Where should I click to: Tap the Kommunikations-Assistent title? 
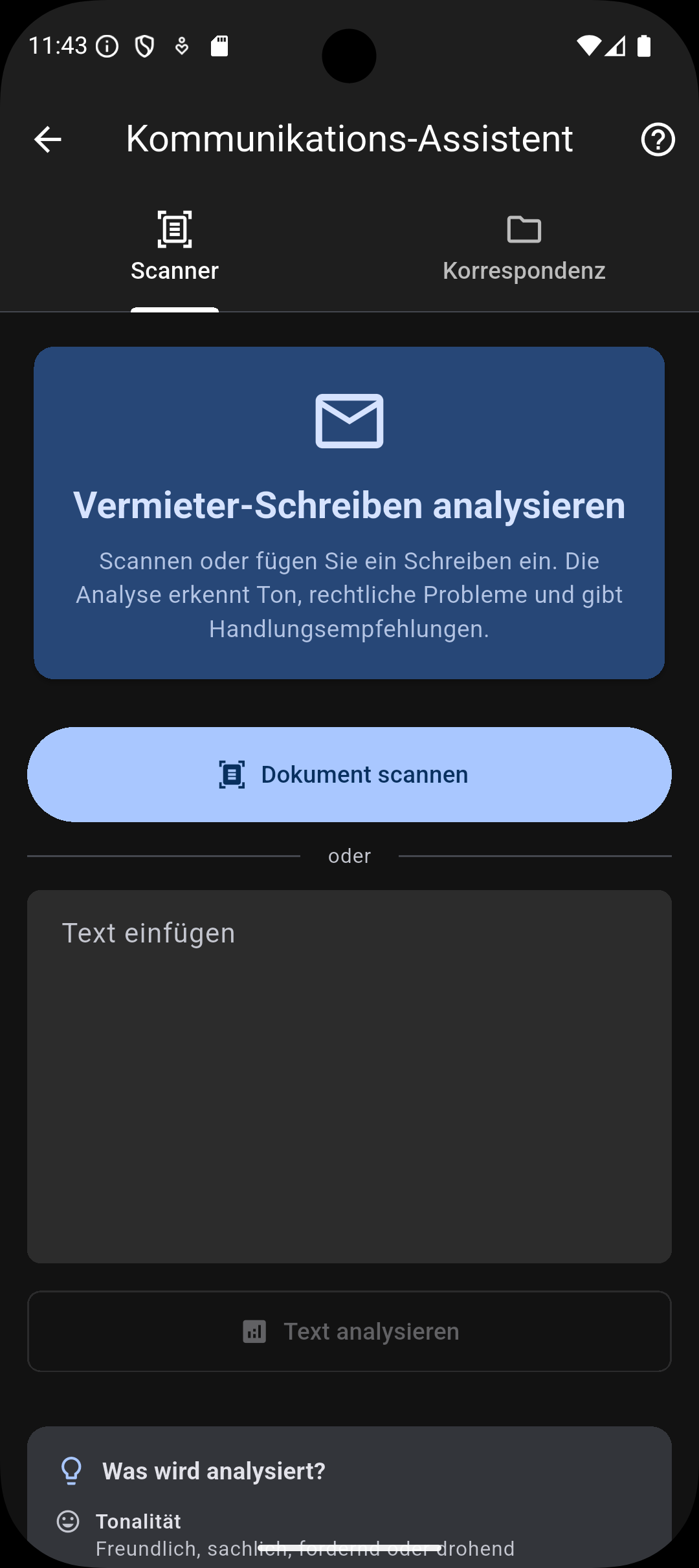pos(349,138)
